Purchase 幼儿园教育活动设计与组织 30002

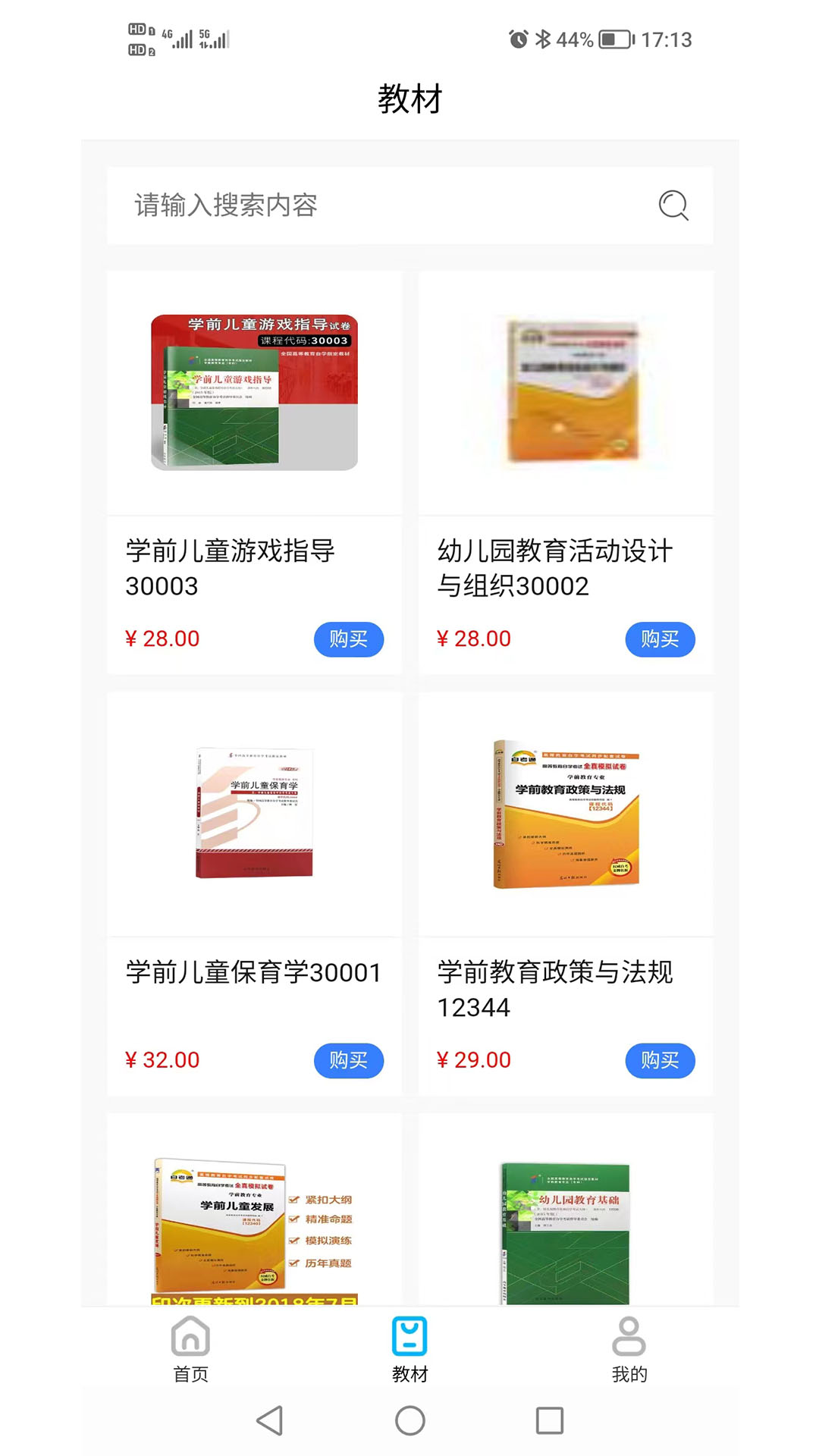661,639
